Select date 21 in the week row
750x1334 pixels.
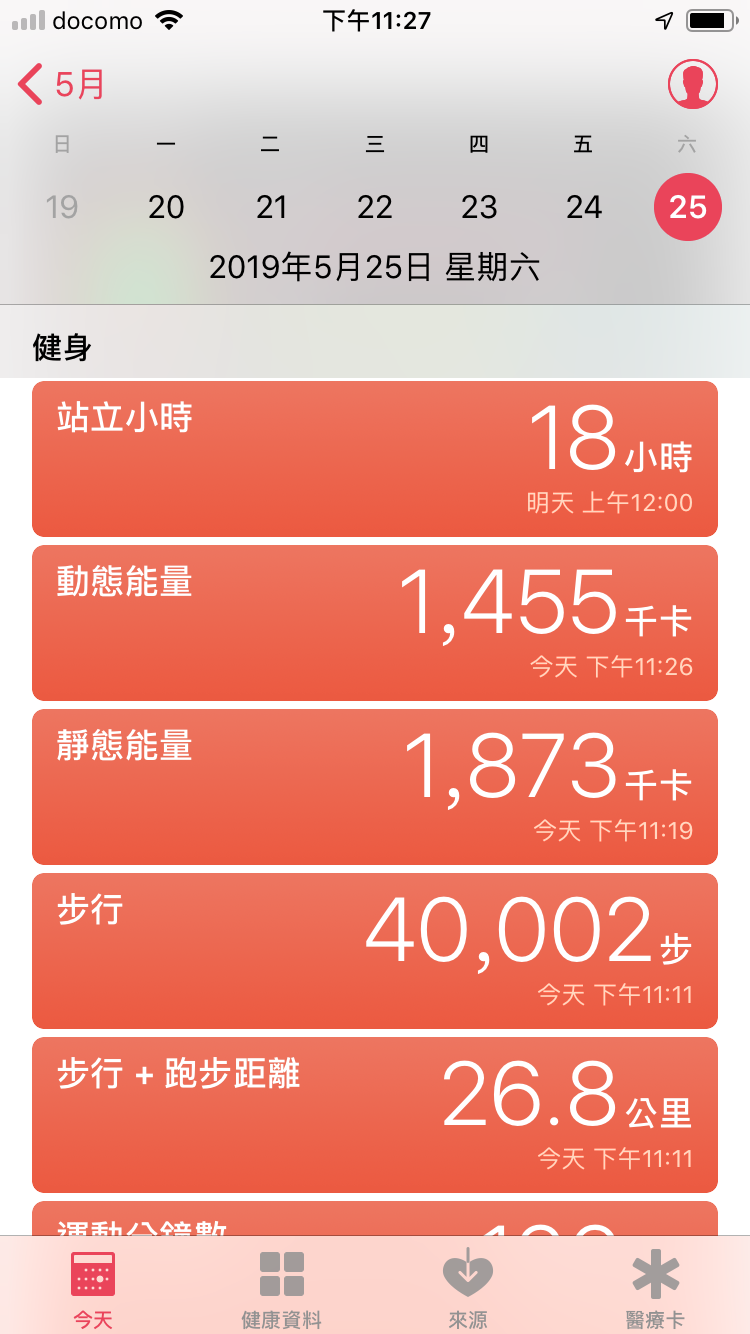point(271,207)
